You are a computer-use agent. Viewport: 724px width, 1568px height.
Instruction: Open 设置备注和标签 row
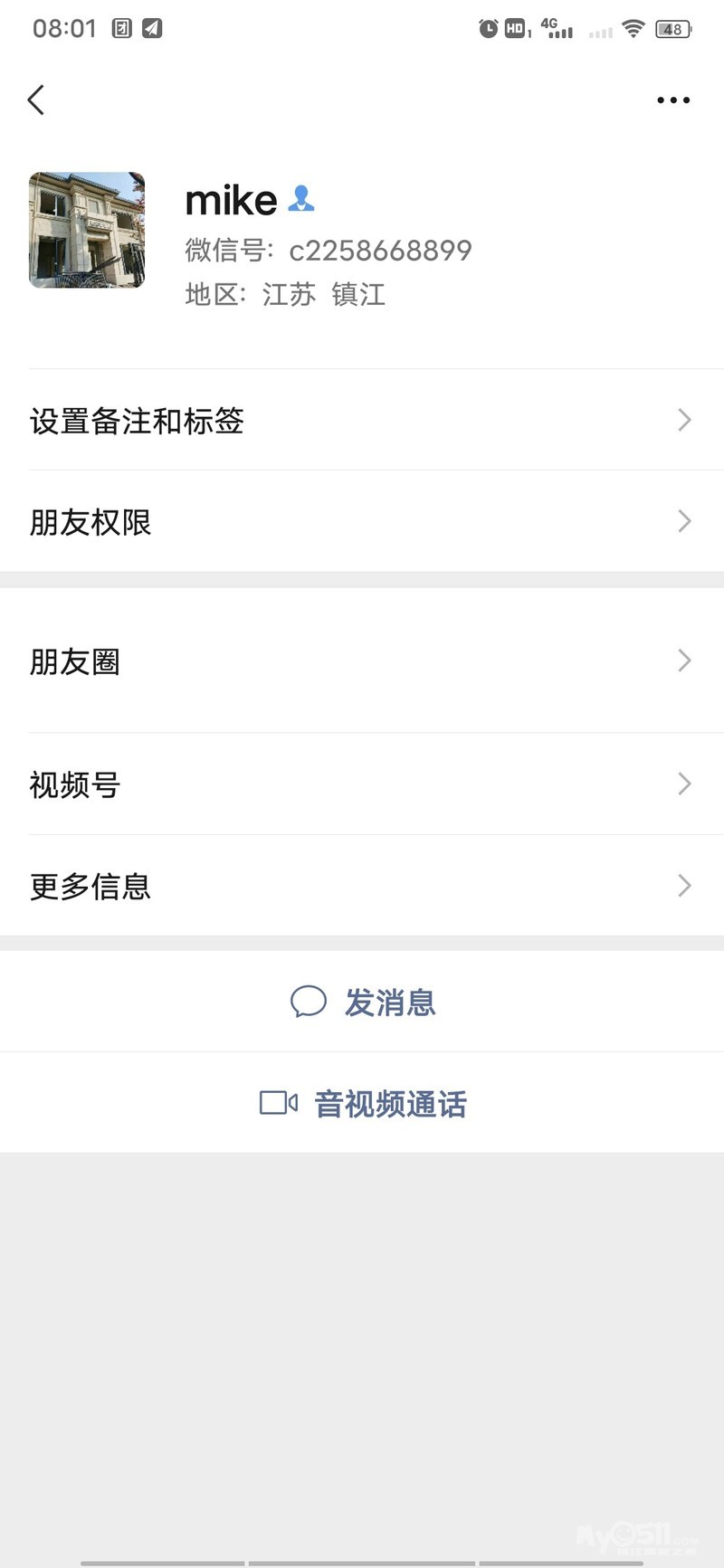coord(362,420)
